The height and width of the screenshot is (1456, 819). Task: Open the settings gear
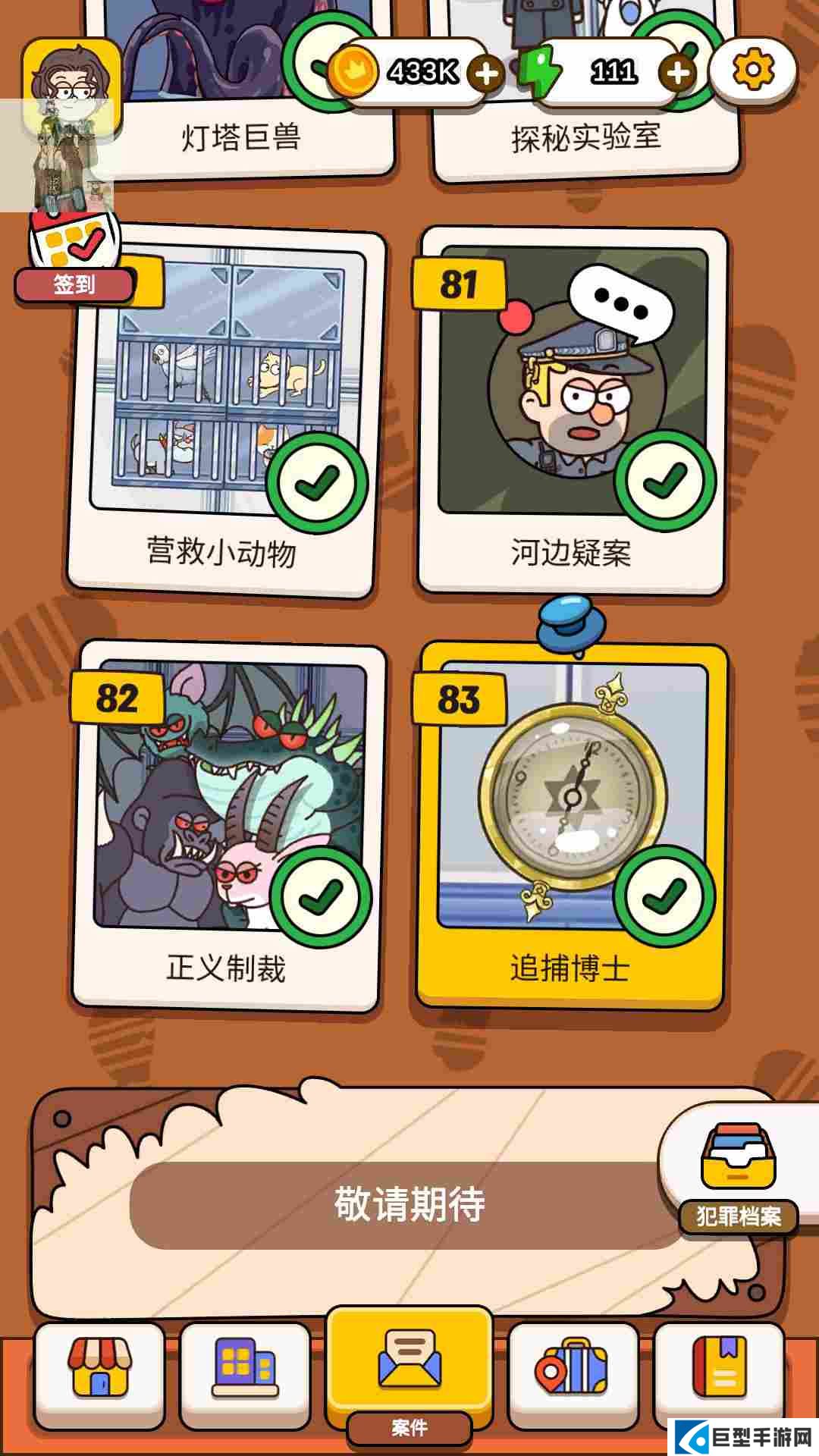tap(752, 71)
